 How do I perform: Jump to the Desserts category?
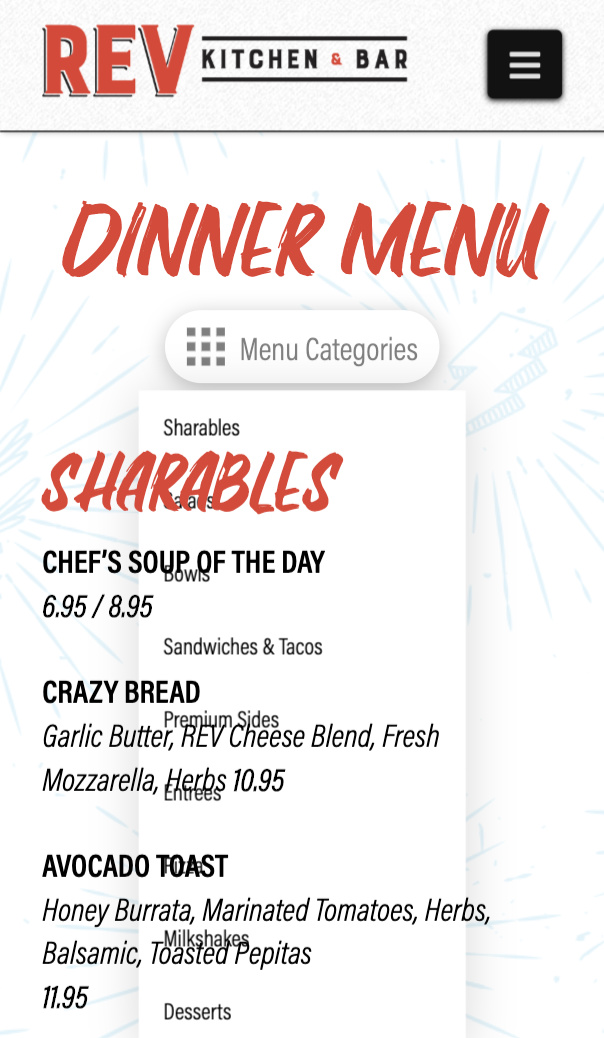(x=197, y=1012)
